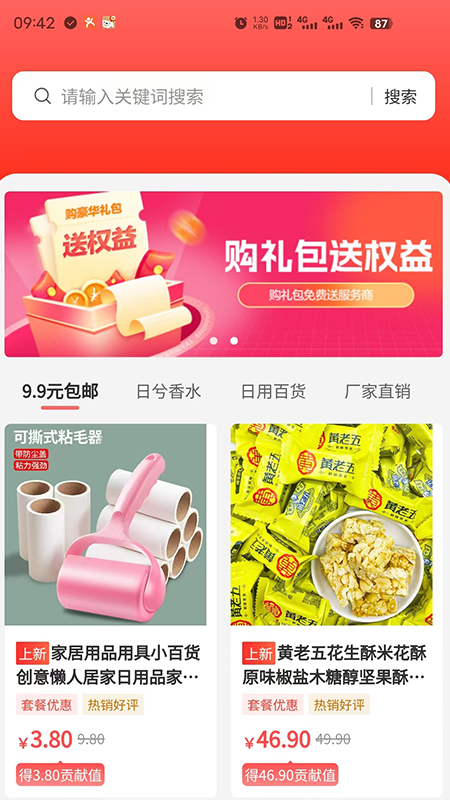Image resolution: width=450 pixels, height=800 pixels.
Task: Switch to the 日兮香水 tab
Action: [168, 392]
